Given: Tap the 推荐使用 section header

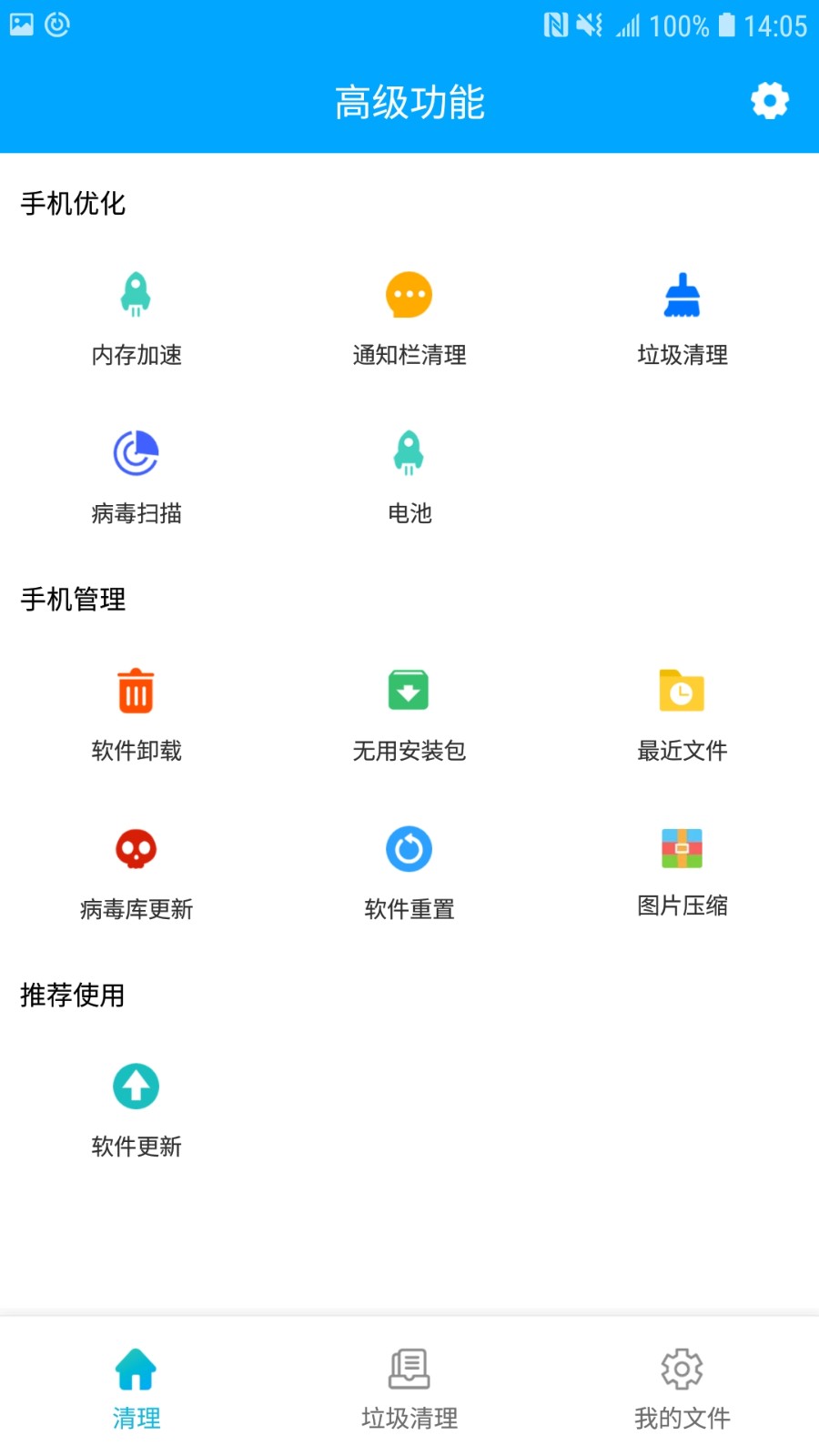Looking at the screenshot, I should [74, 996].
